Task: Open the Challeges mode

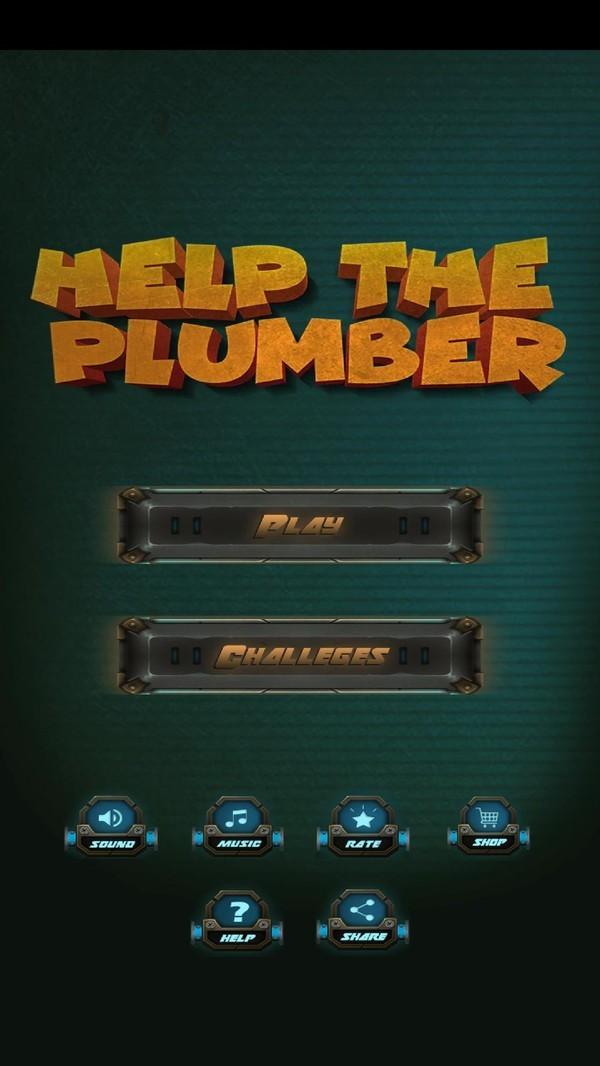Action: click(299, 655)
